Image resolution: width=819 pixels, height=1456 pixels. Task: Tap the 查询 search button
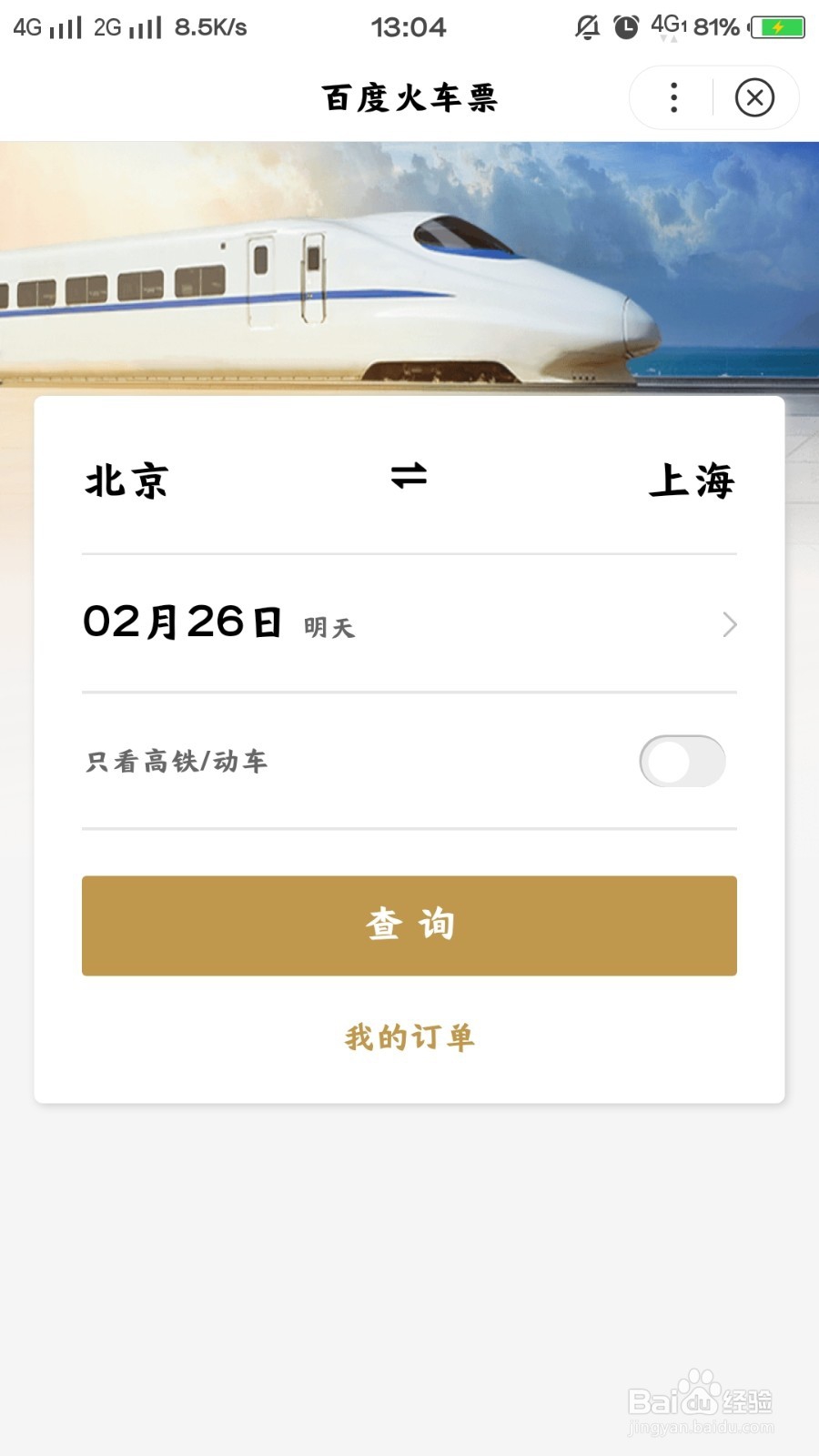(x=409, y=925)
